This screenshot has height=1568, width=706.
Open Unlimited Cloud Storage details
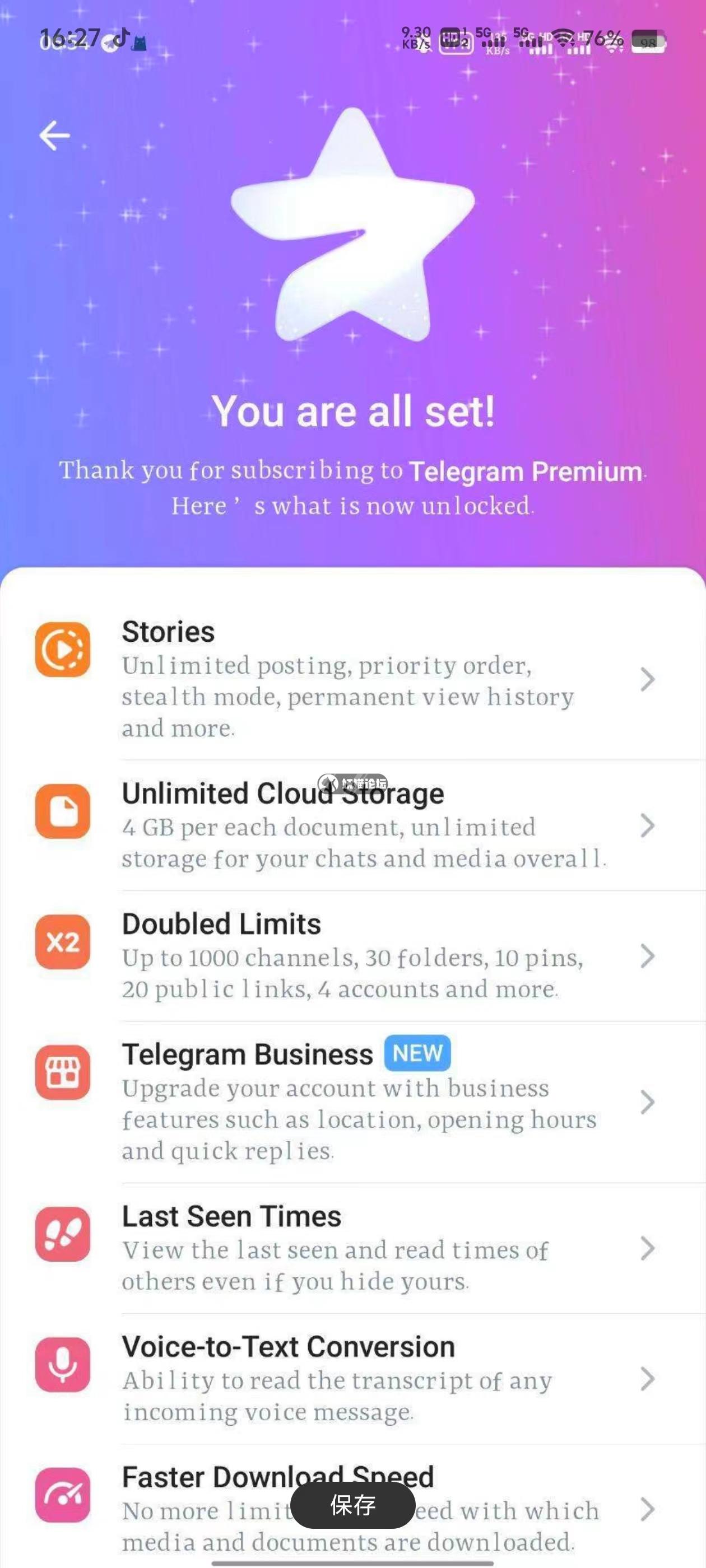[347, 825]
